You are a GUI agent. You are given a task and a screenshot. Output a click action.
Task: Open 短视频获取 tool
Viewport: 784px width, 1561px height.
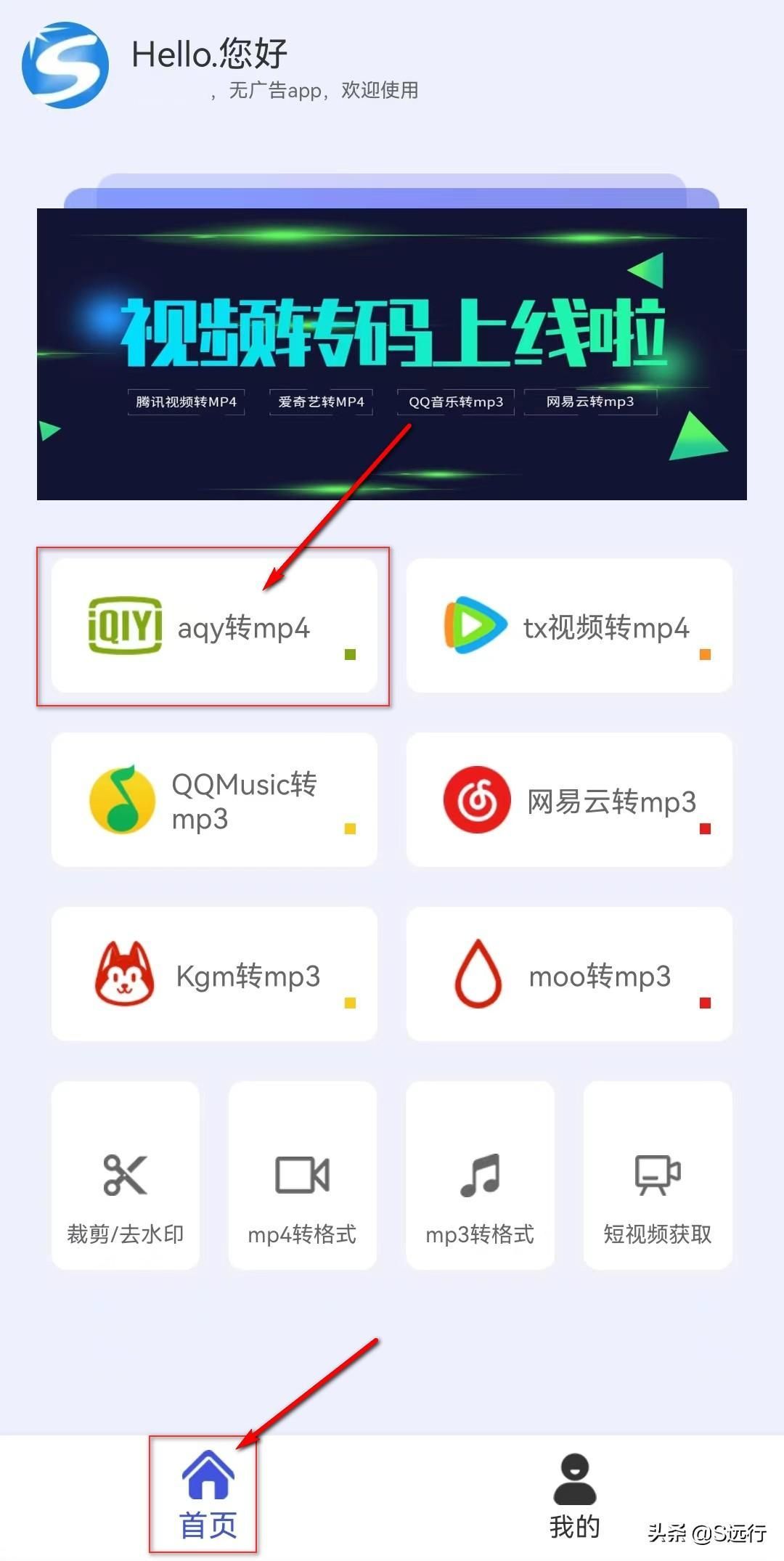(x=658, y=1176)
